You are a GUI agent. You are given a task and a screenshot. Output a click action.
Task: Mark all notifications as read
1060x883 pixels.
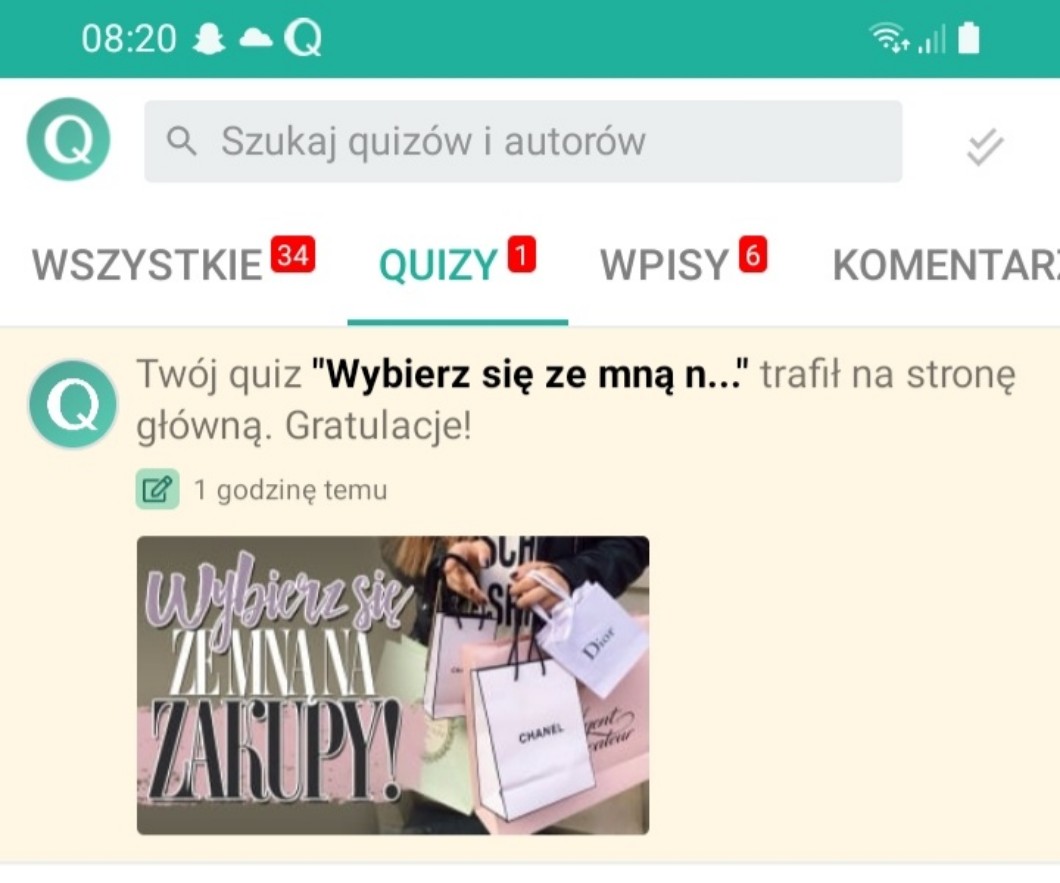coord(984,147)
